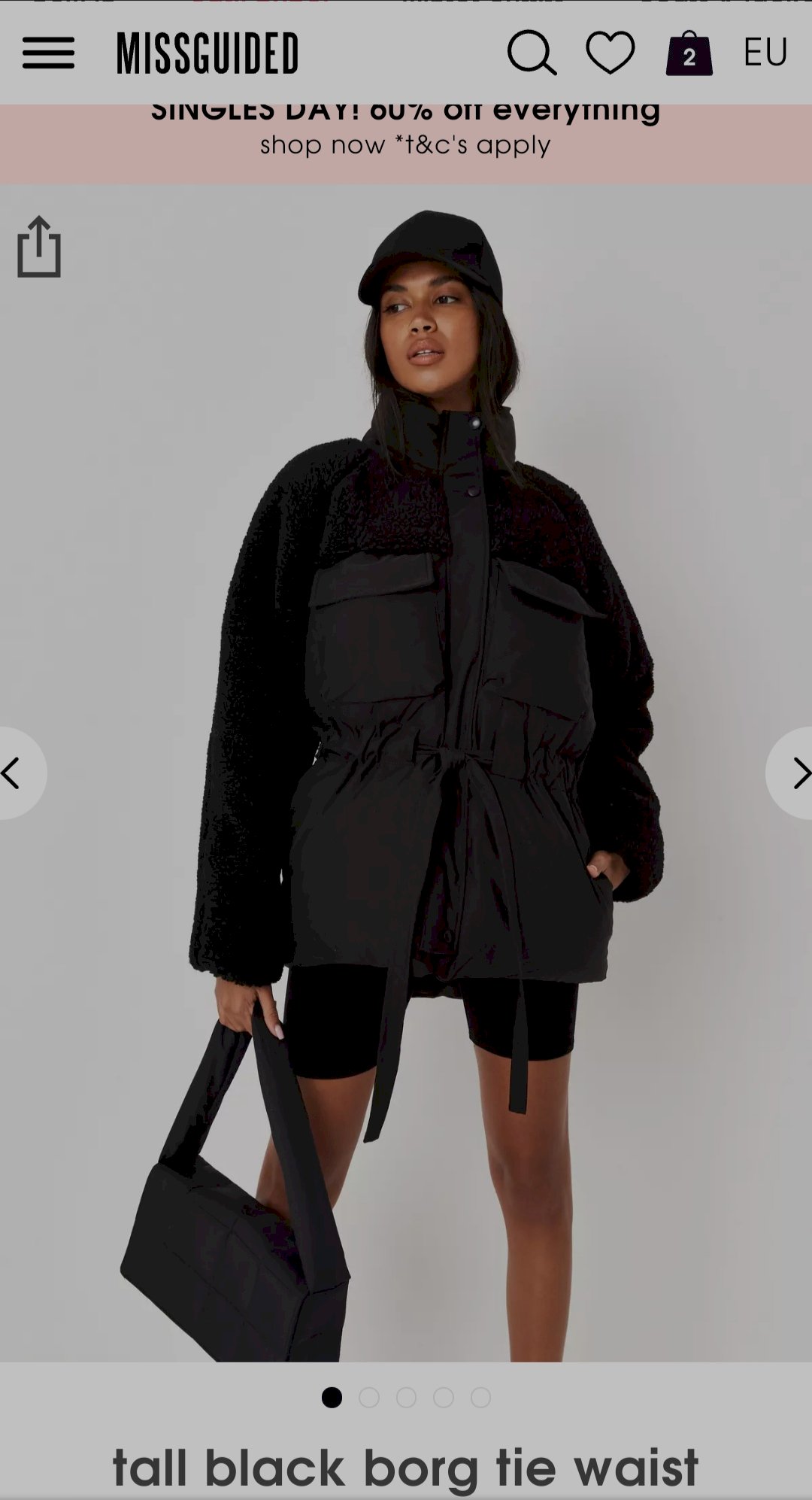This screenshot has height=1500, width=812.
Task: Tap the Missguided logo to go home
Action: click(208, 53)
